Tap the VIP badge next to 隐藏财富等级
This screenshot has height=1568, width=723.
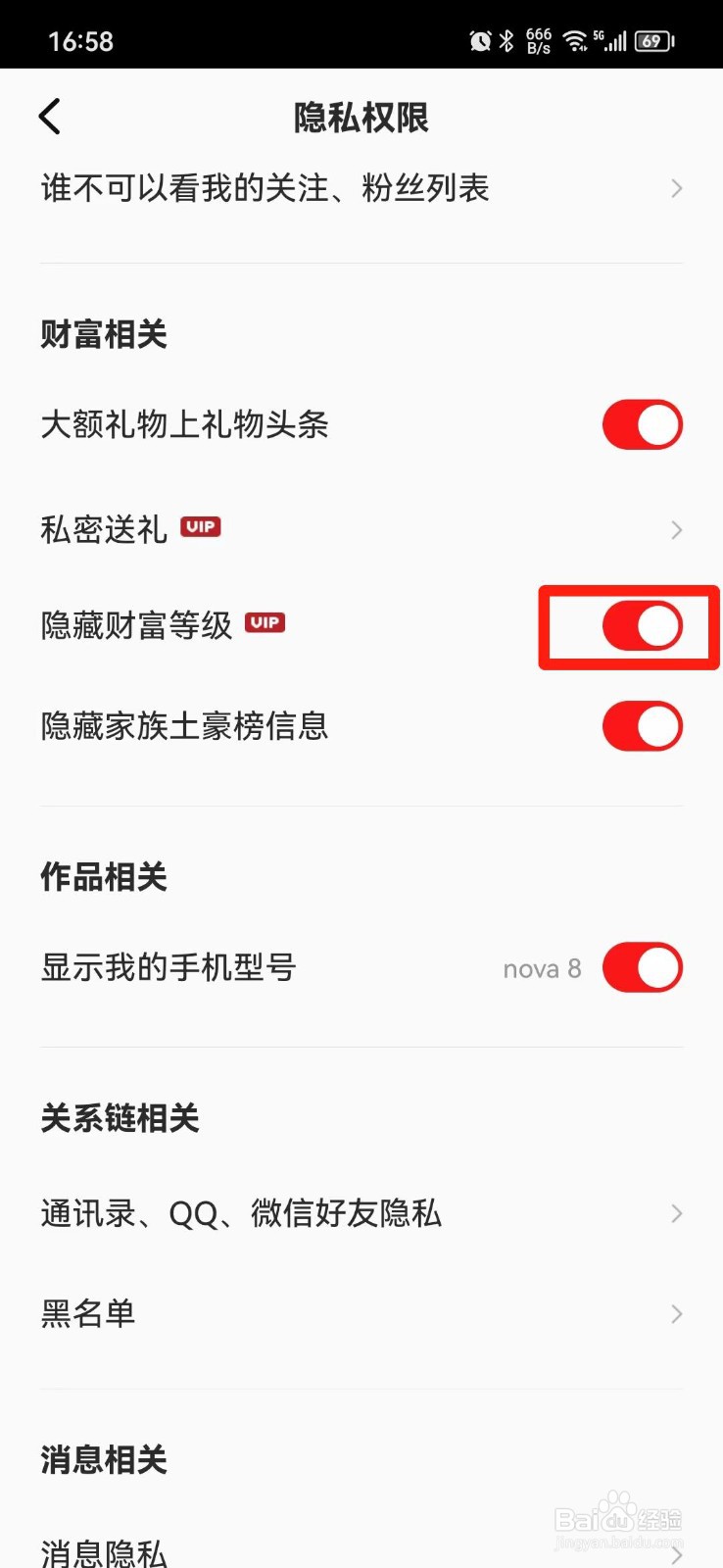pyautogui.click(x=265, y=621)
